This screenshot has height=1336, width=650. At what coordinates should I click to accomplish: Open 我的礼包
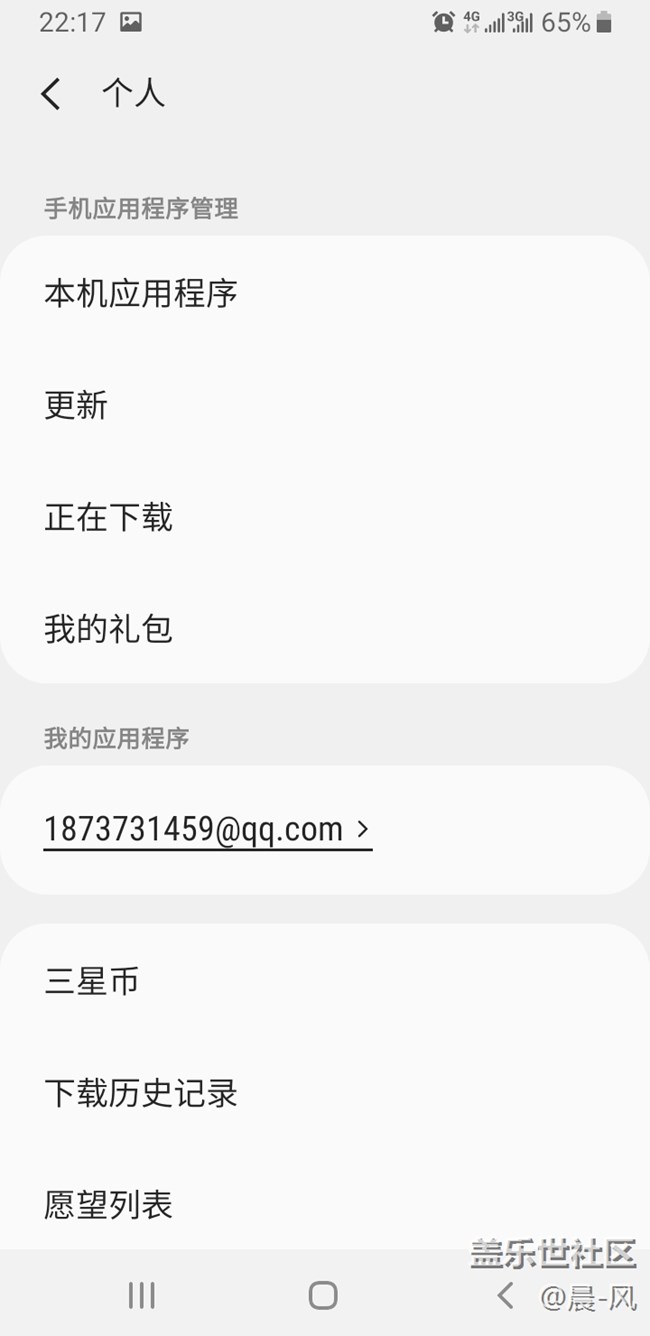[325, 629]
